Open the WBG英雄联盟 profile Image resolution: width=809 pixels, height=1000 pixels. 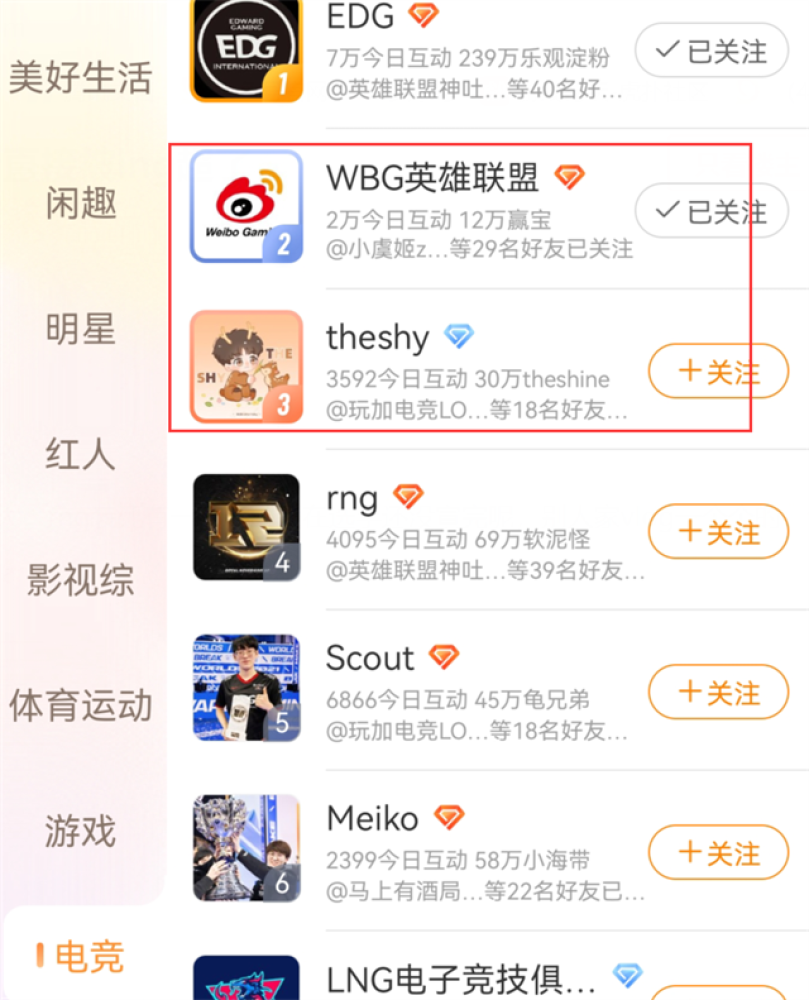tap(432, 179)
